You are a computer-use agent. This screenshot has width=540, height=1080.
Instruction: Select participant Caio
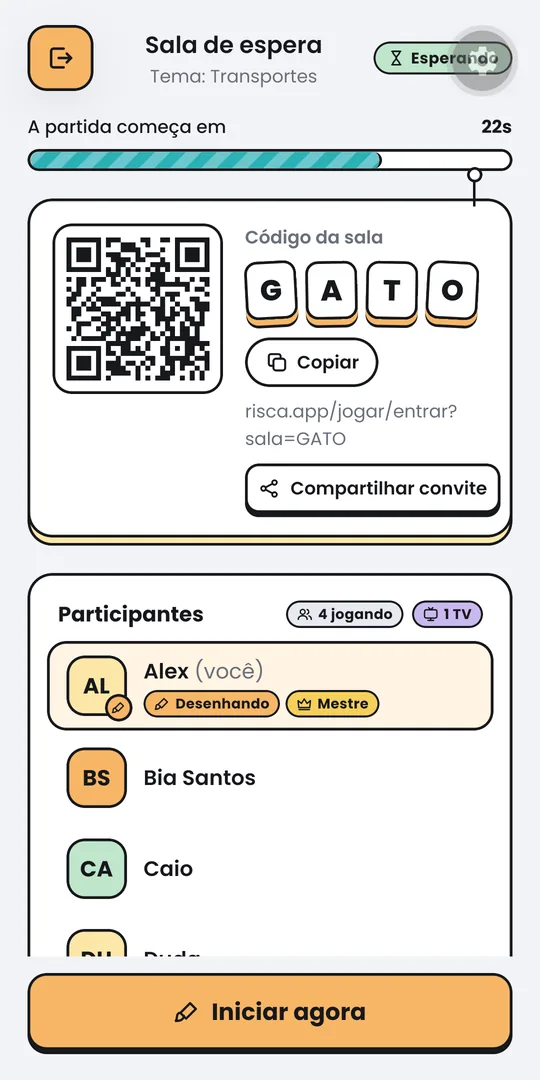pos(270,869)
